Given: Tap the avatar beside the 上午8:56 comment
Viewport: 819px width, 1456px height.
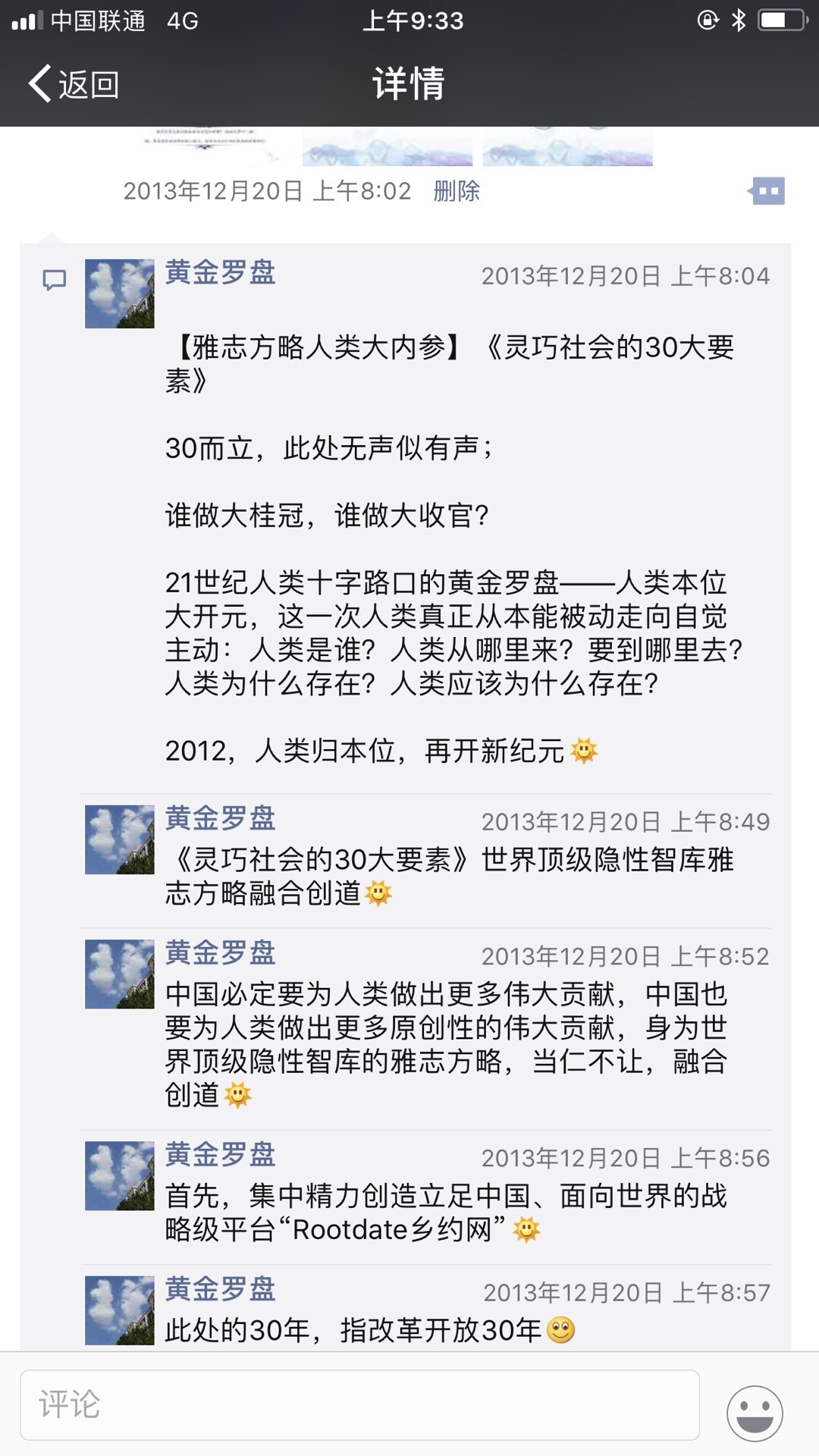Looking at the screenshot, I should pos(119,1175).
